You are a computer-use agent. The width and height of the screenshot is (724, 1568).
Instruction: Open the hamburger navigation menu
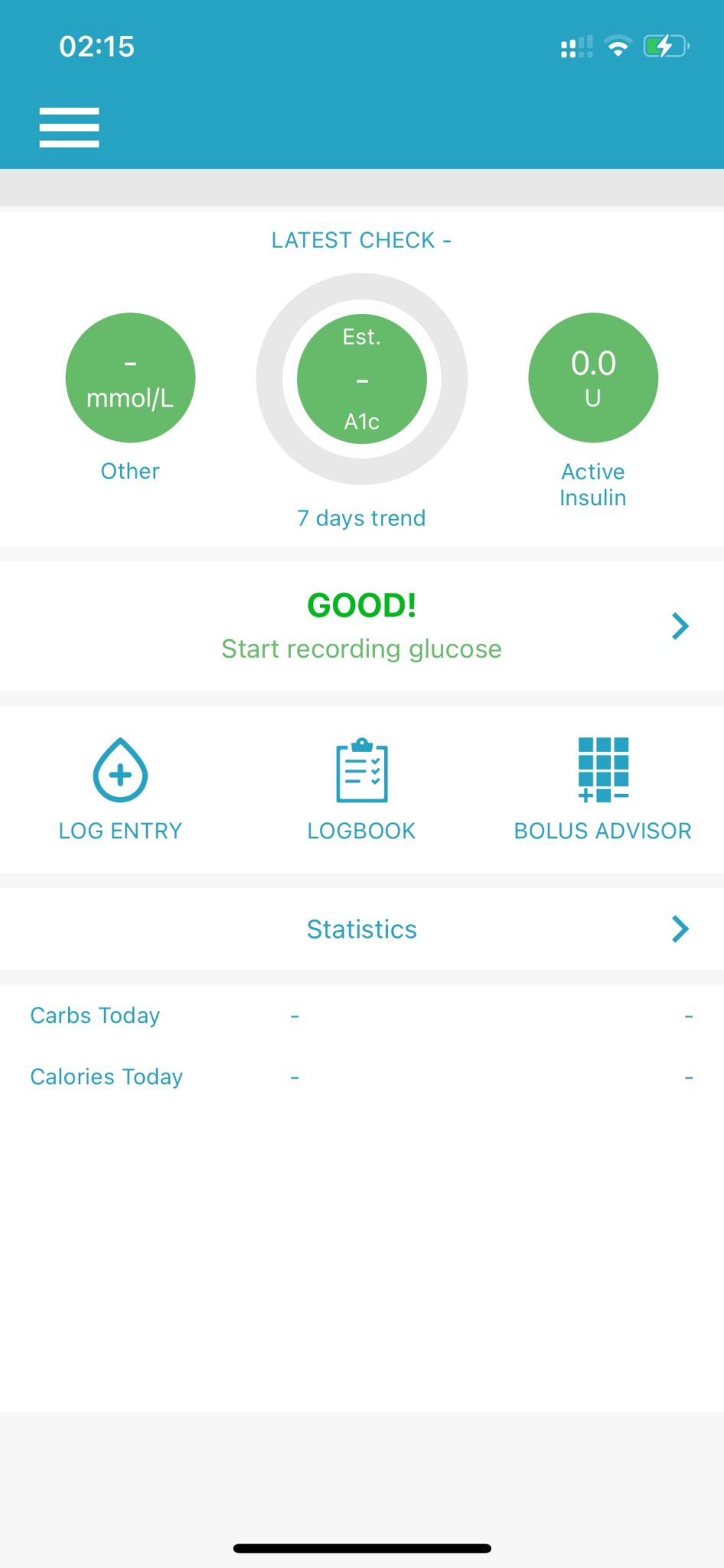[69, 127]
